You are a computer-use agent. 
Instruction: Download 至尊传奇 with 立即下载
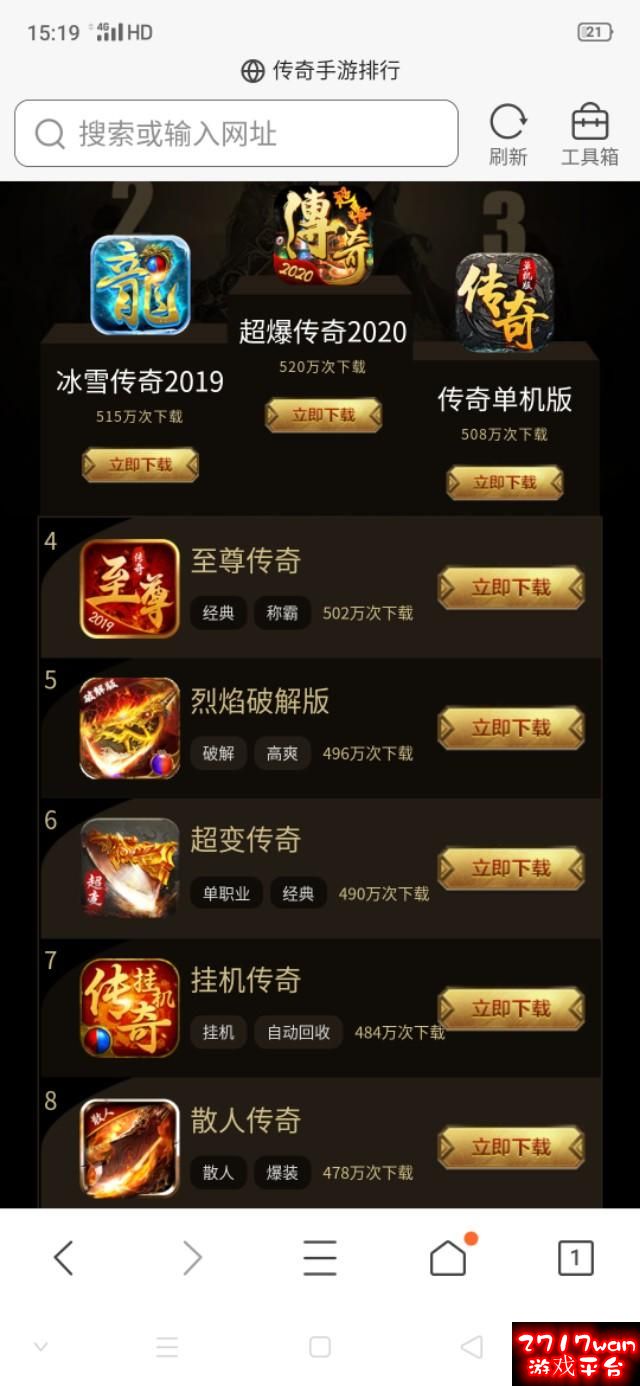pyautogui.click(x=511, y=588)
